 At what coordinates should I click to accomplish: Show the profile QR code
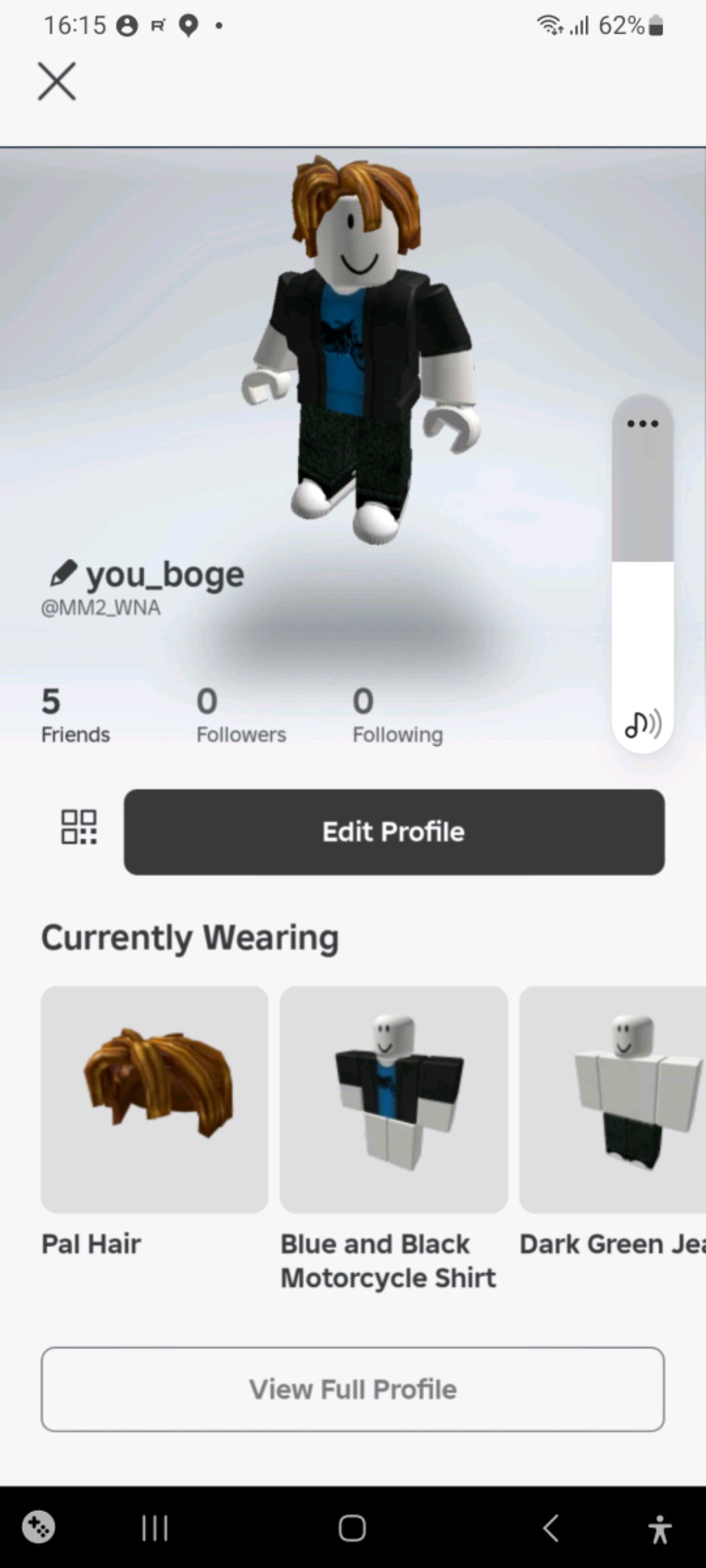[79, 826]
